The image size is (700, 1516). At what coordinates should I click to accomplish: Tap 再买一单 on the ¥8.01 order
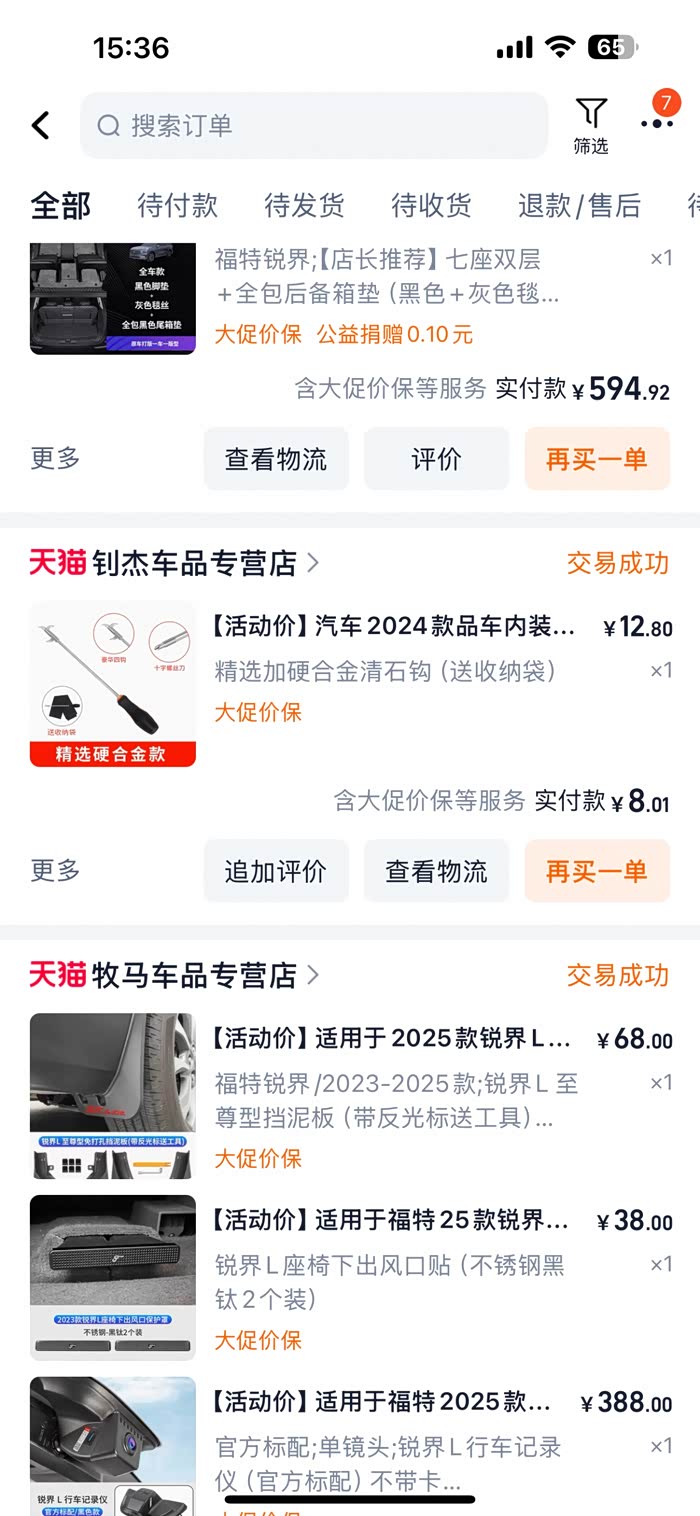pos(597,871)
